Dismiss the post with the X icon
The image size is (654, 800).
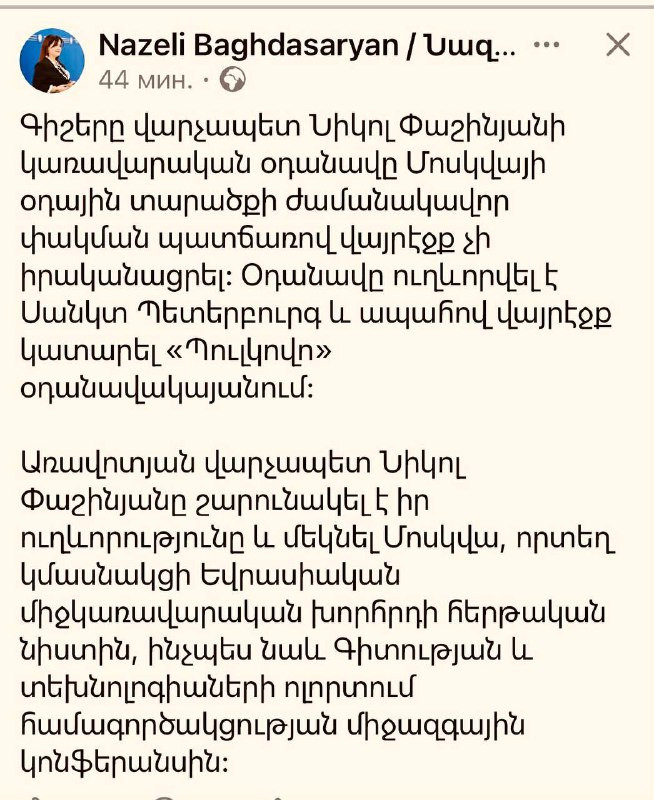coord(618,45)
